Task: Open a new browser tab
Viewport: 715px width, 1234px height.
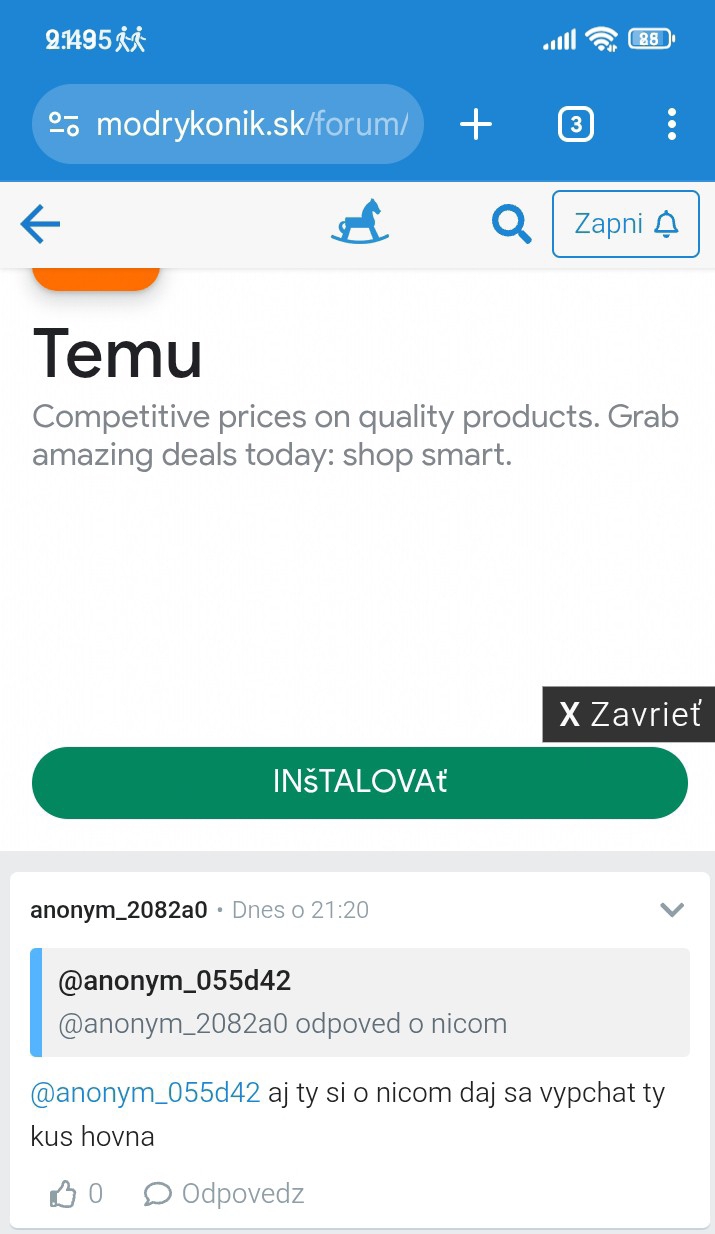Action: click(x=476, y=124)
